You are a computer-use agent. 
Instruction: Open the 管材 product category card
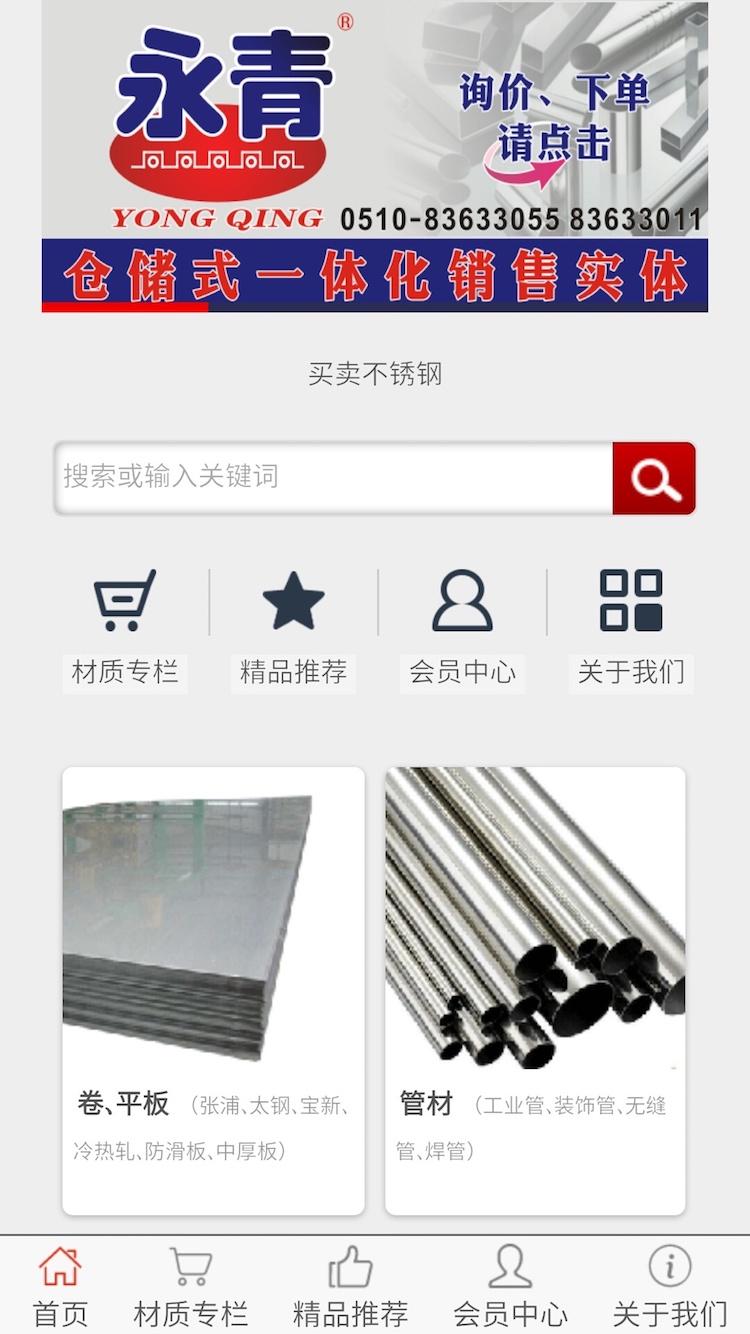(x=535, y=990)
